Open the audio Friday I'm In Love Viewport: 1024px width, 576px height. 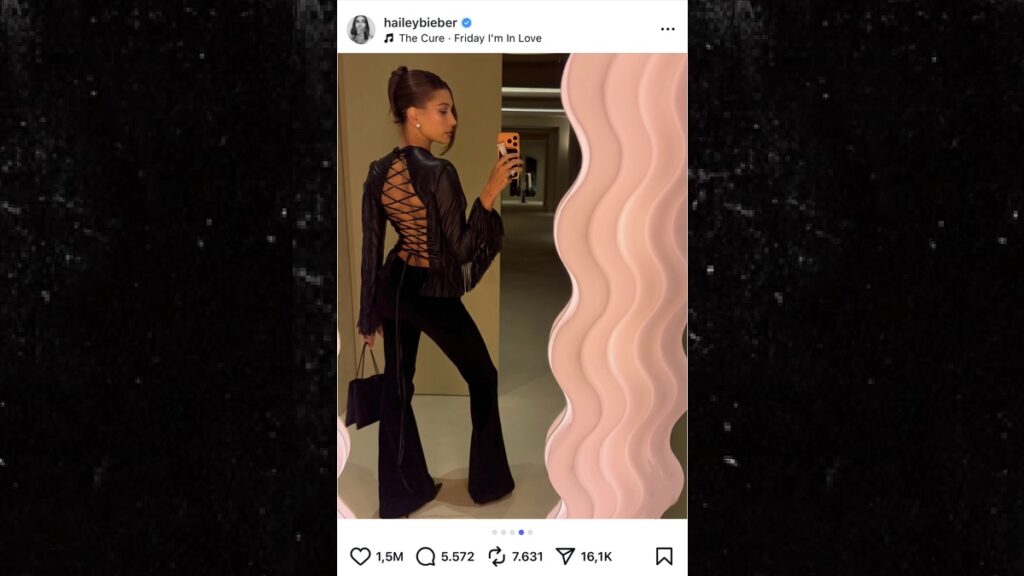469,39
